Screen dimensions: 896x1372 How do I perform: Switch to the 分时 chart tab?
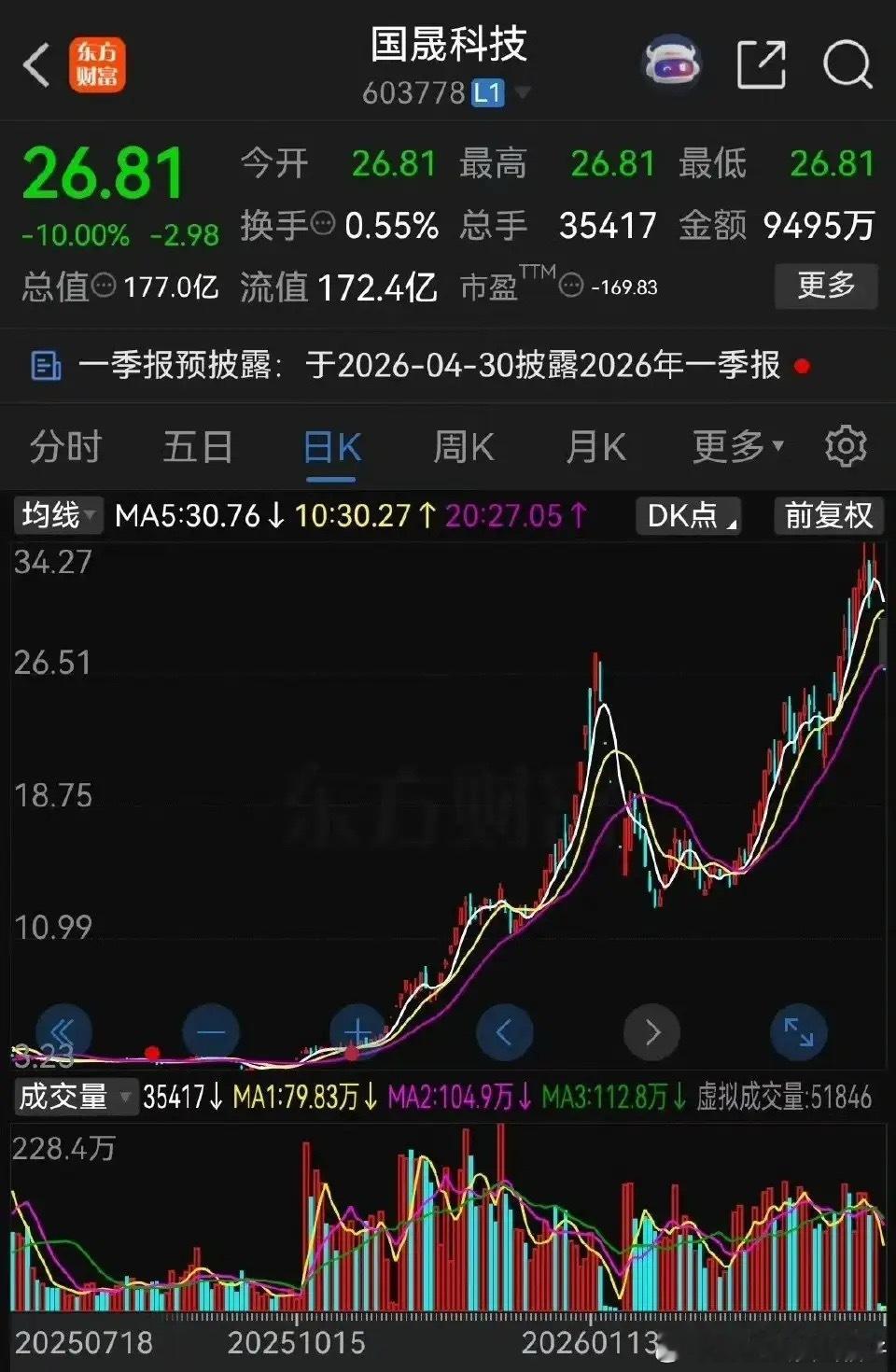pos(65,447)
